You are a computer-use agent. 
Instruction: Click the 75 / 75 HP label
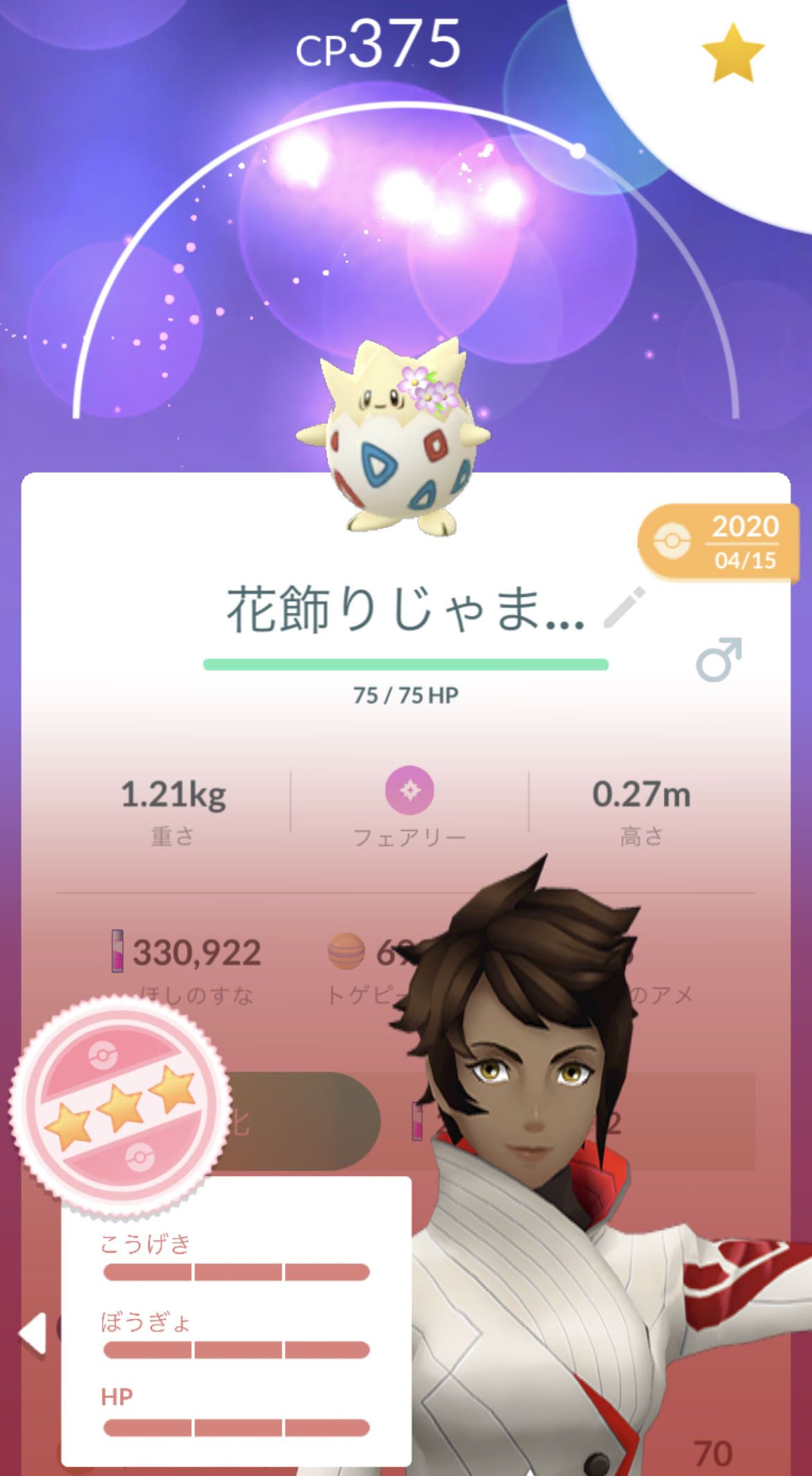[x=406, y=694]
